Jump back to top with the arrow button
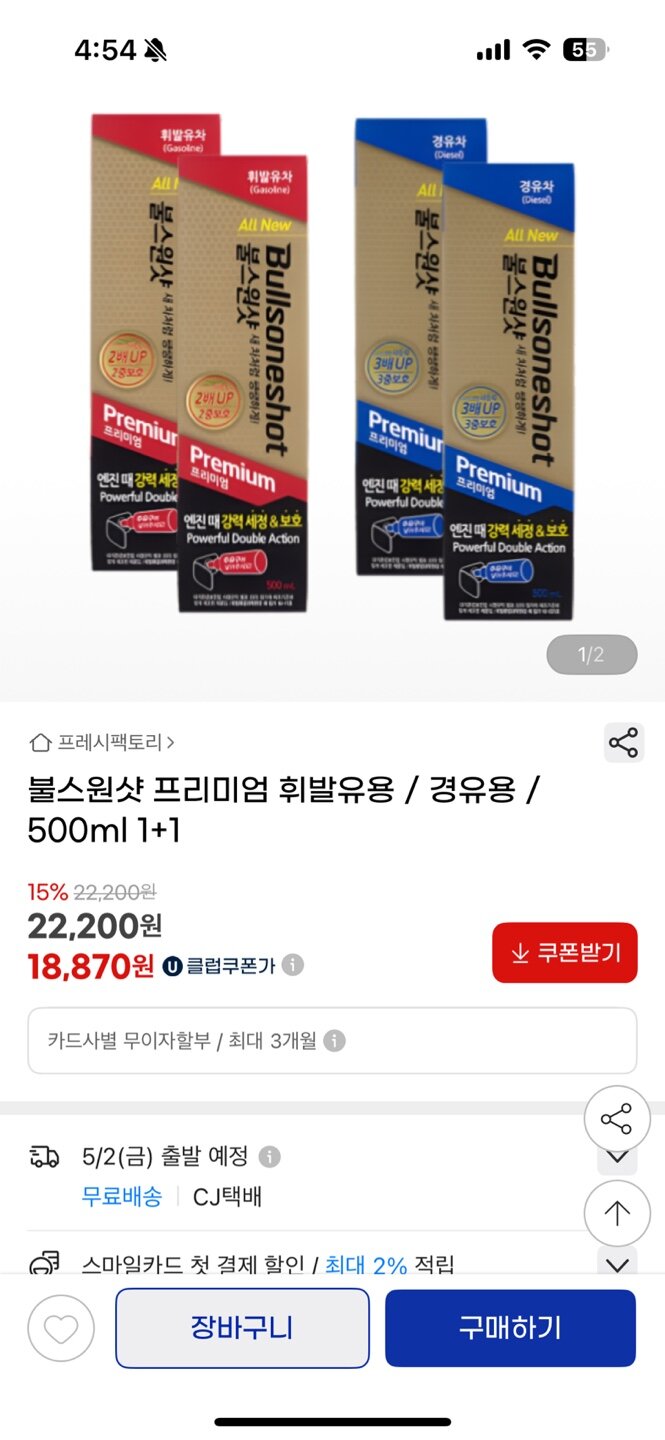Viewport: 665px width, 1440px height. click(617, 1213)
